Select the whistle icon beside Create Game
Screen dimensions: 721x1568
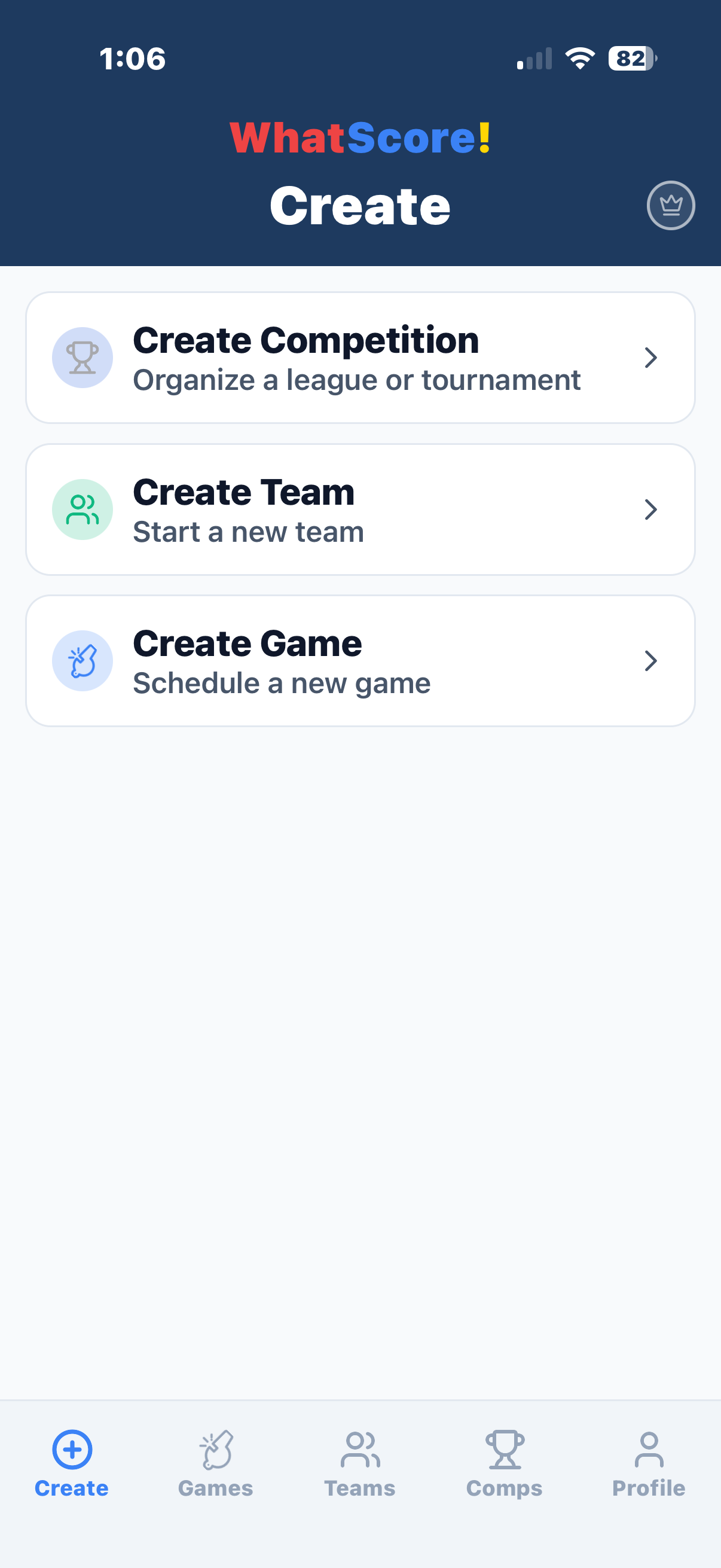click(83, 661)
